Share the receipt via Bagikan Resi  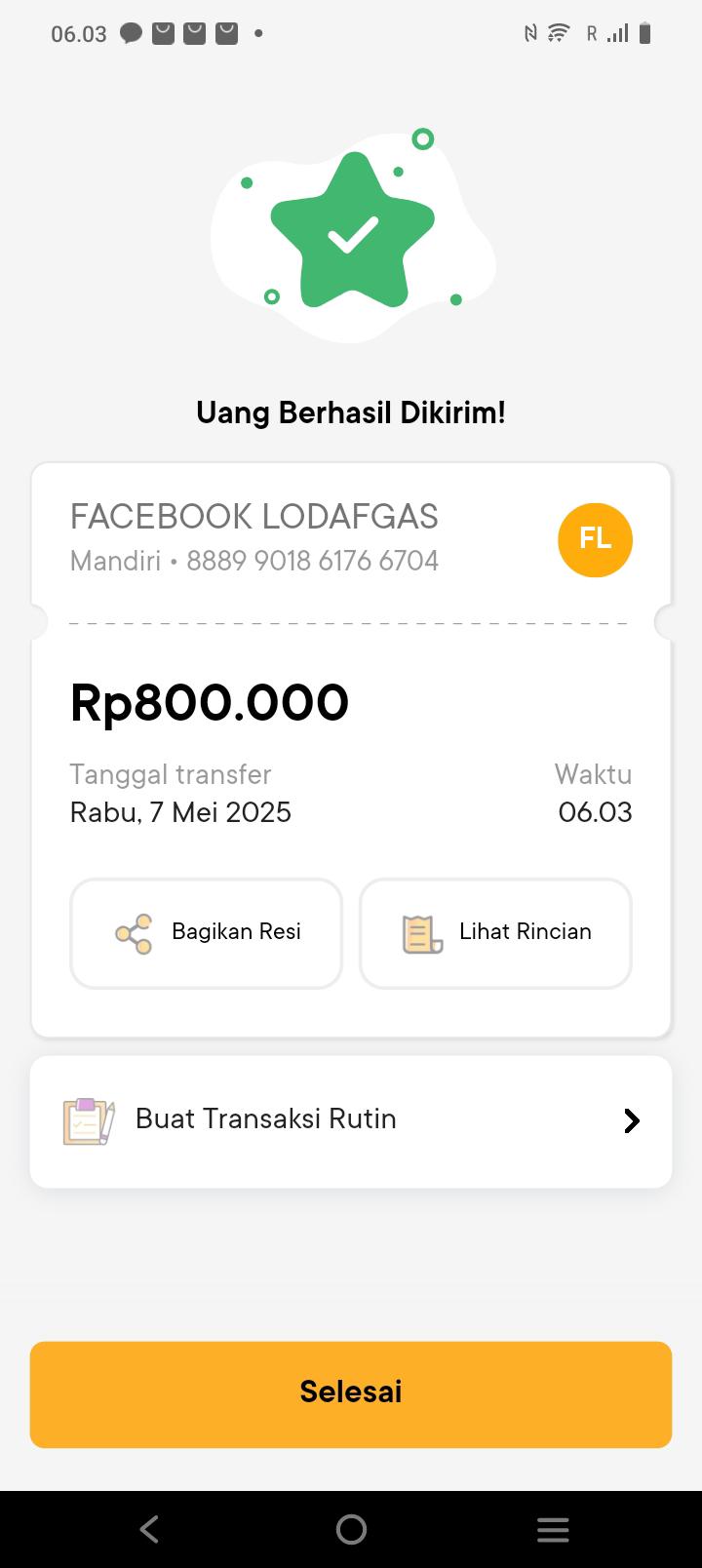point(206,933)
